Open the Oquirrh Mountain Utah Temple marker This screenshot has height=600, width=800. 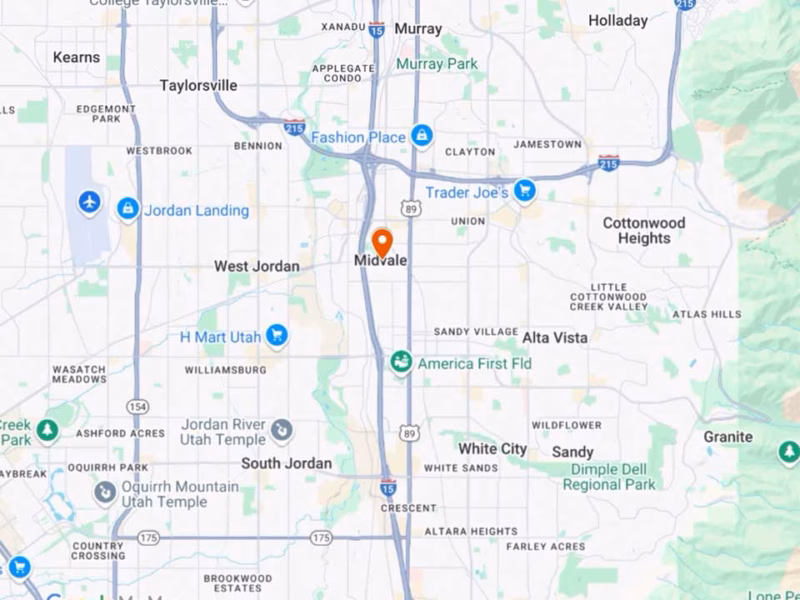105,493
